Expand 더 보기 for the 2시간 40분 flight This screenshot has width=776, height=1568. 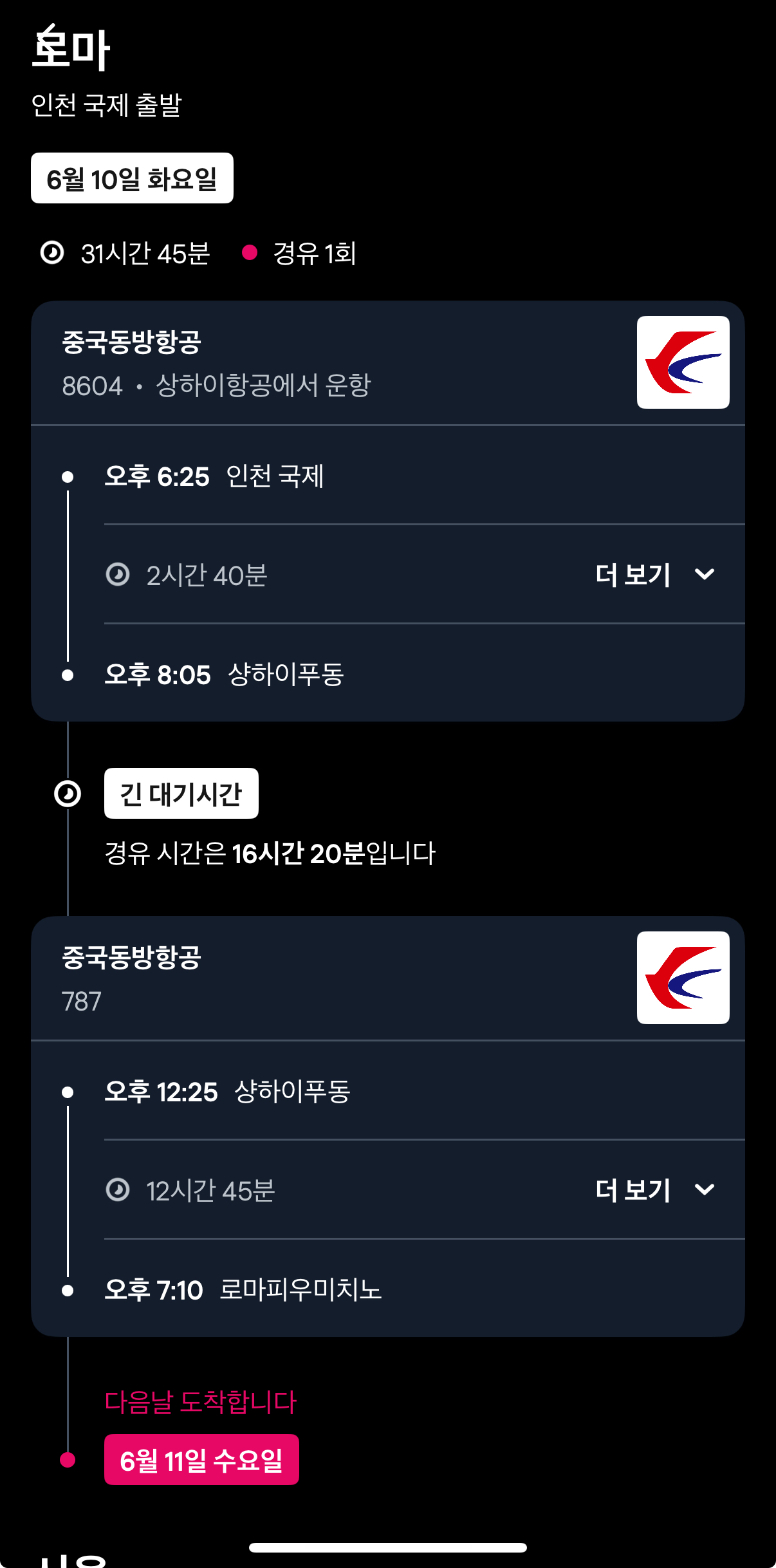654,574
